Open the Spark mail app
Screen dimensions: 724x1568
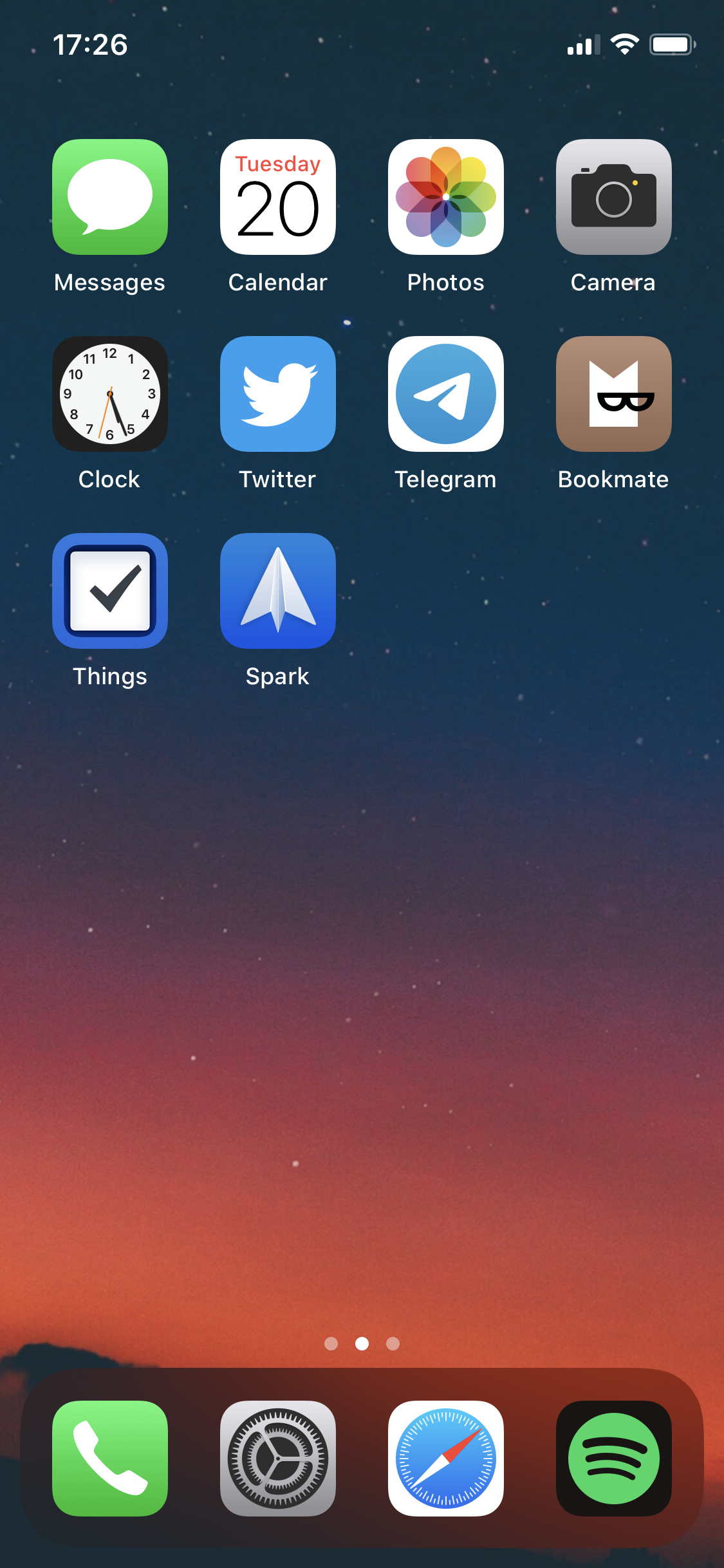pos(278,591)
